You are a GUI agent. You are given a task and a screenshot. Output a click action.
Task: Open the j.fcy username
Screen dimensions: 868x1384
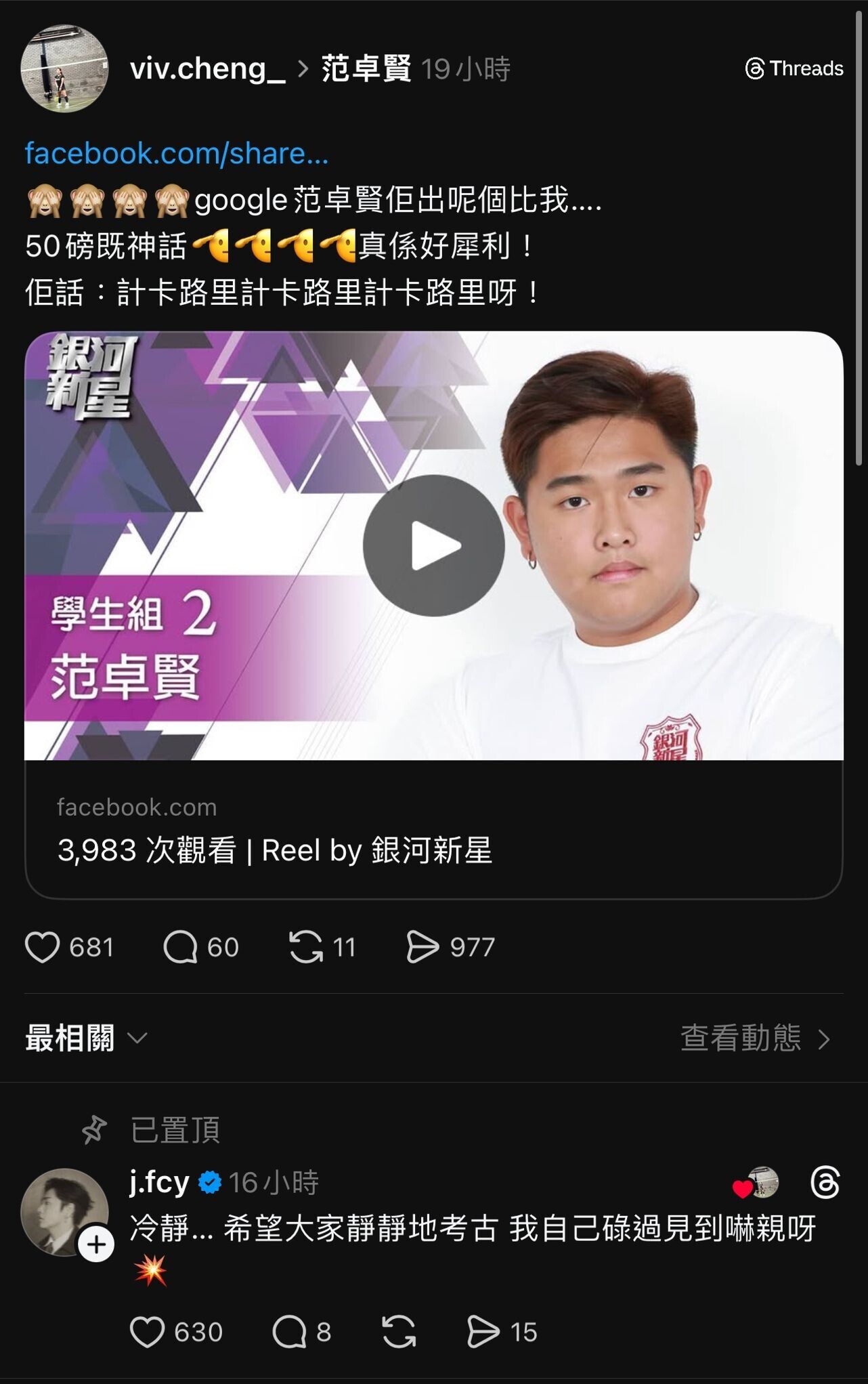pos(159,1182)
